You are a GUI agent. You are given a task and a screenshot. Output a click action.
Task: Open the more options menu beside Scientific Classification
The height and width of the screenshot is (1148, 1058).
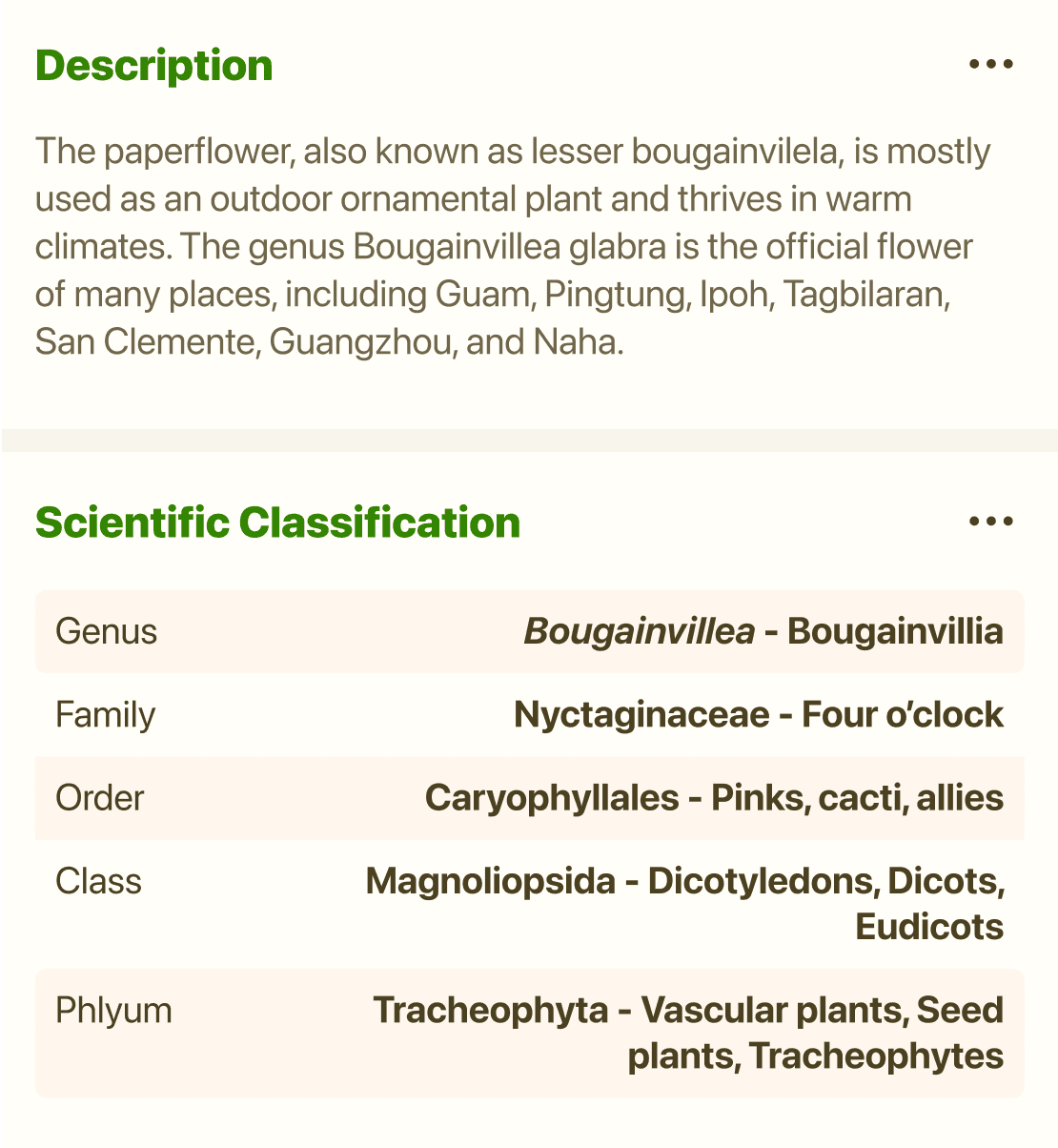pyautogui.click(x=990, y=522)
